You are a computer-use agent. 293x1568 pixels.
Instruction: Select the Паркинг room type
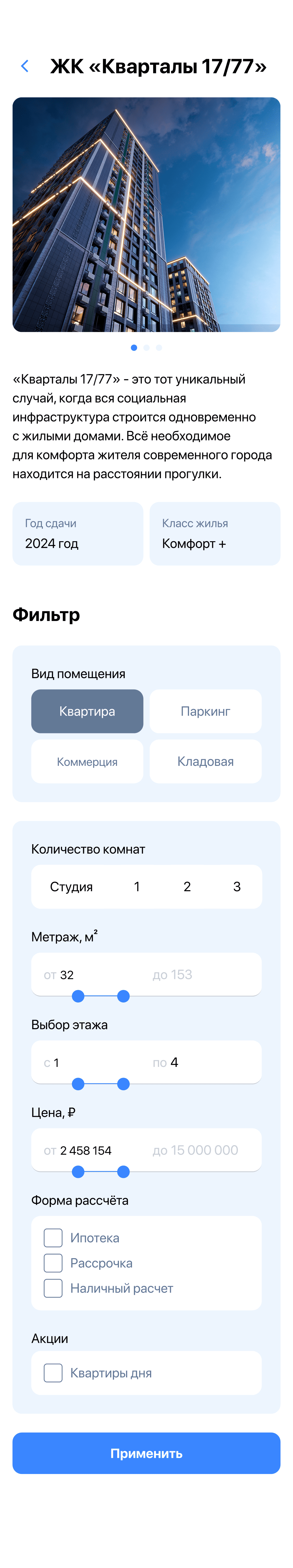205,711
